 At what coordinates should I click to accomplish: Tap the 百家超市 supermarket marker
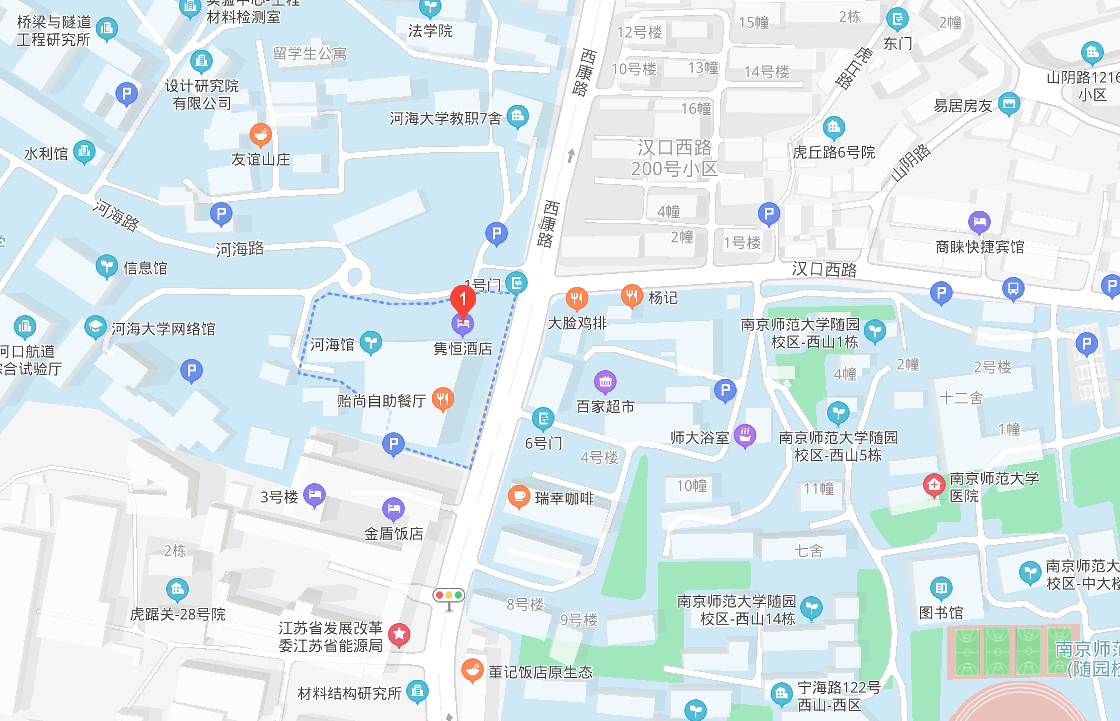point(604,382)
